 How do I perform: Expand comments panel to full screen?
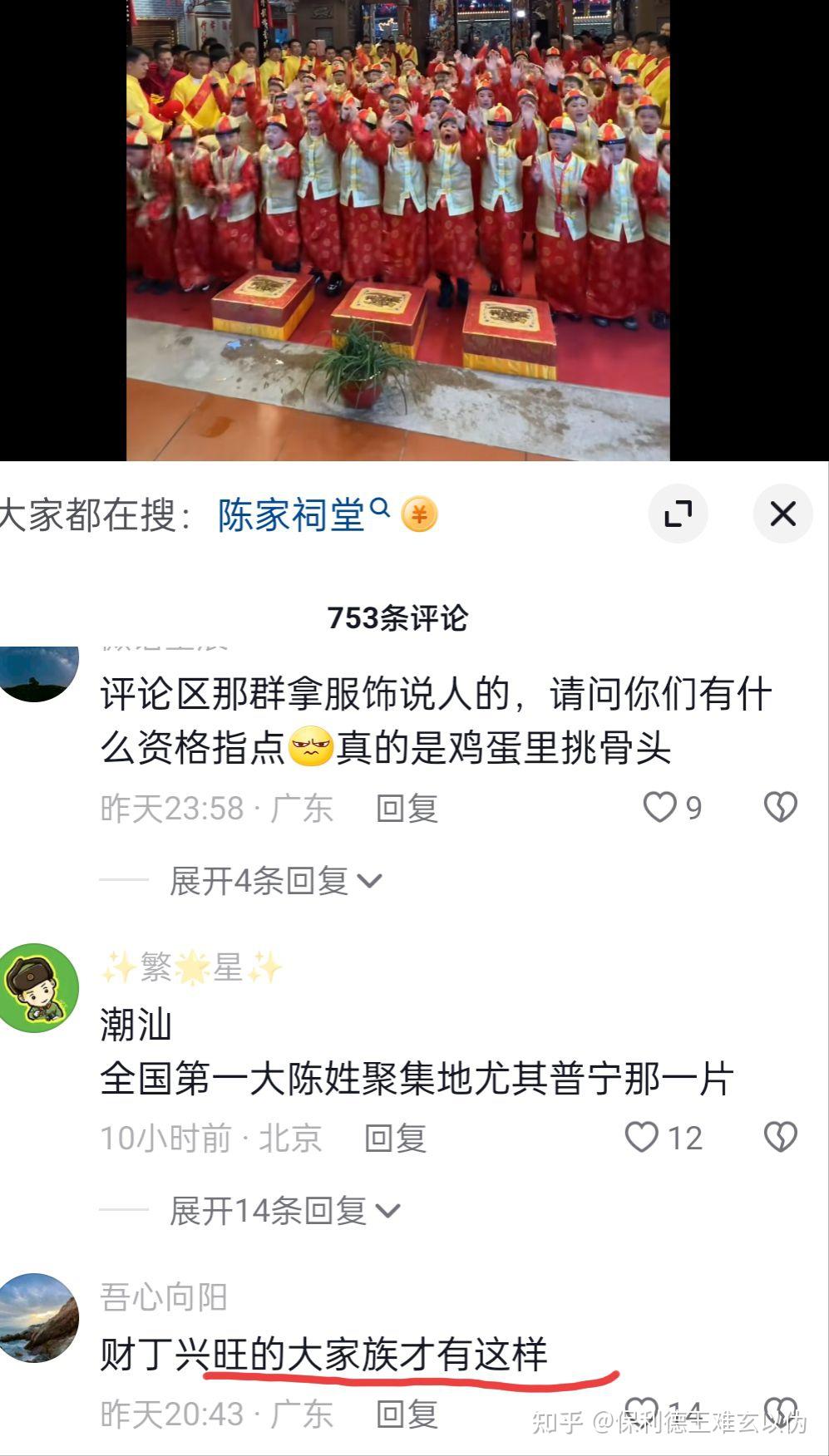point(678,514)
